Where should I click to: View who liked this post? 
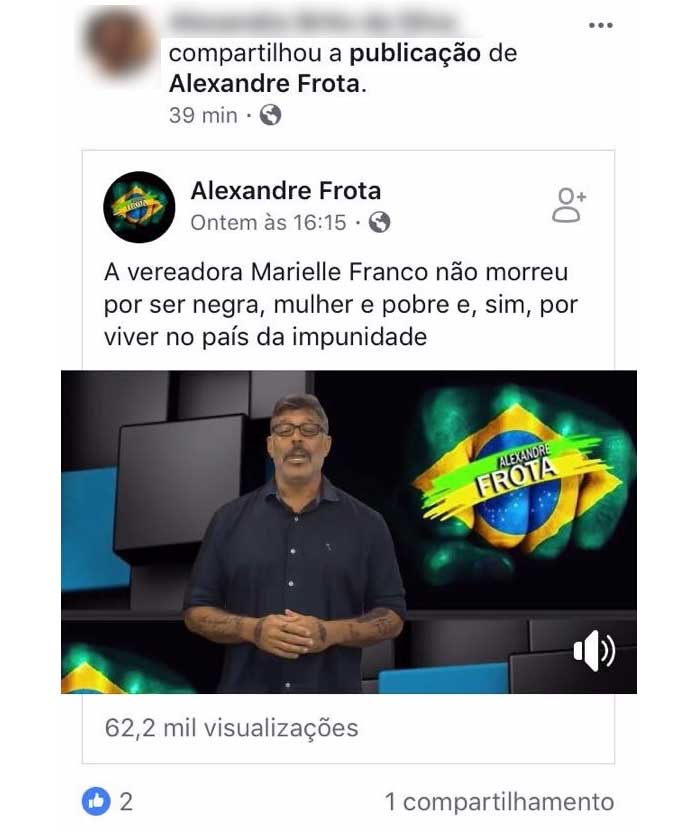[x=109, y=800]
